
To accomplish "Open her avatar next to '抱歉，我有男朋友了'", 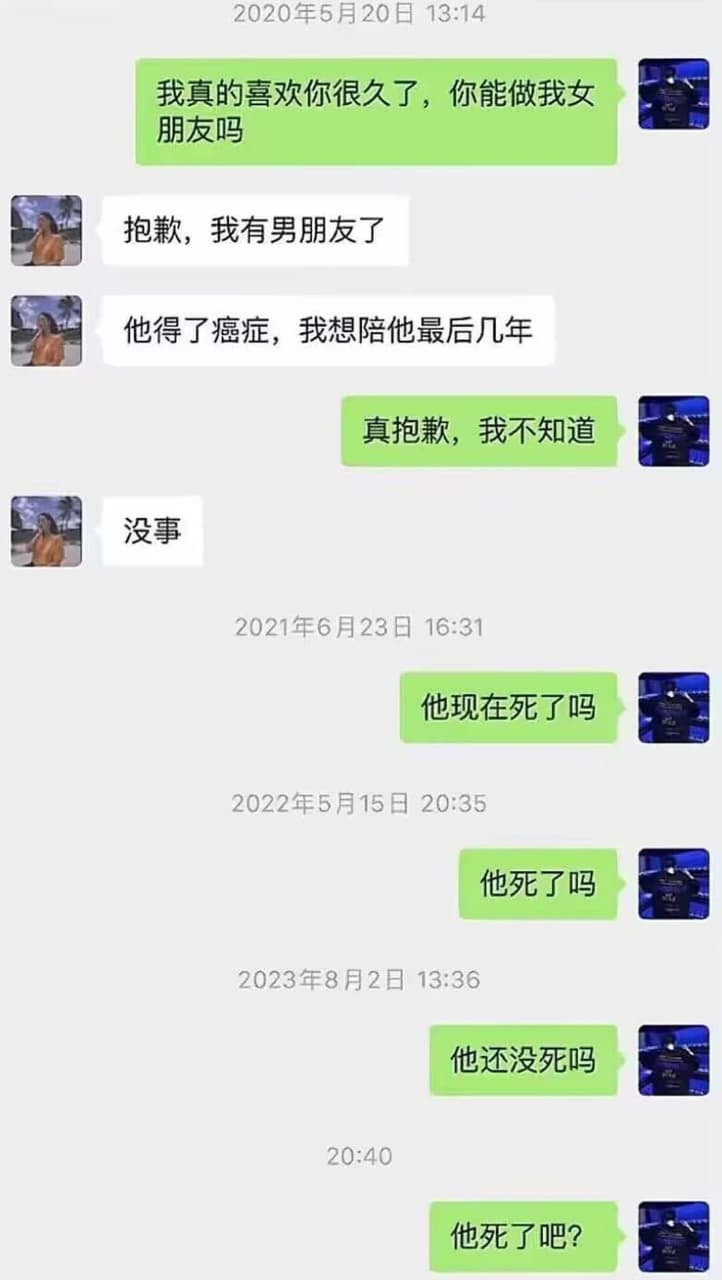I will click(x=46, y=231).
